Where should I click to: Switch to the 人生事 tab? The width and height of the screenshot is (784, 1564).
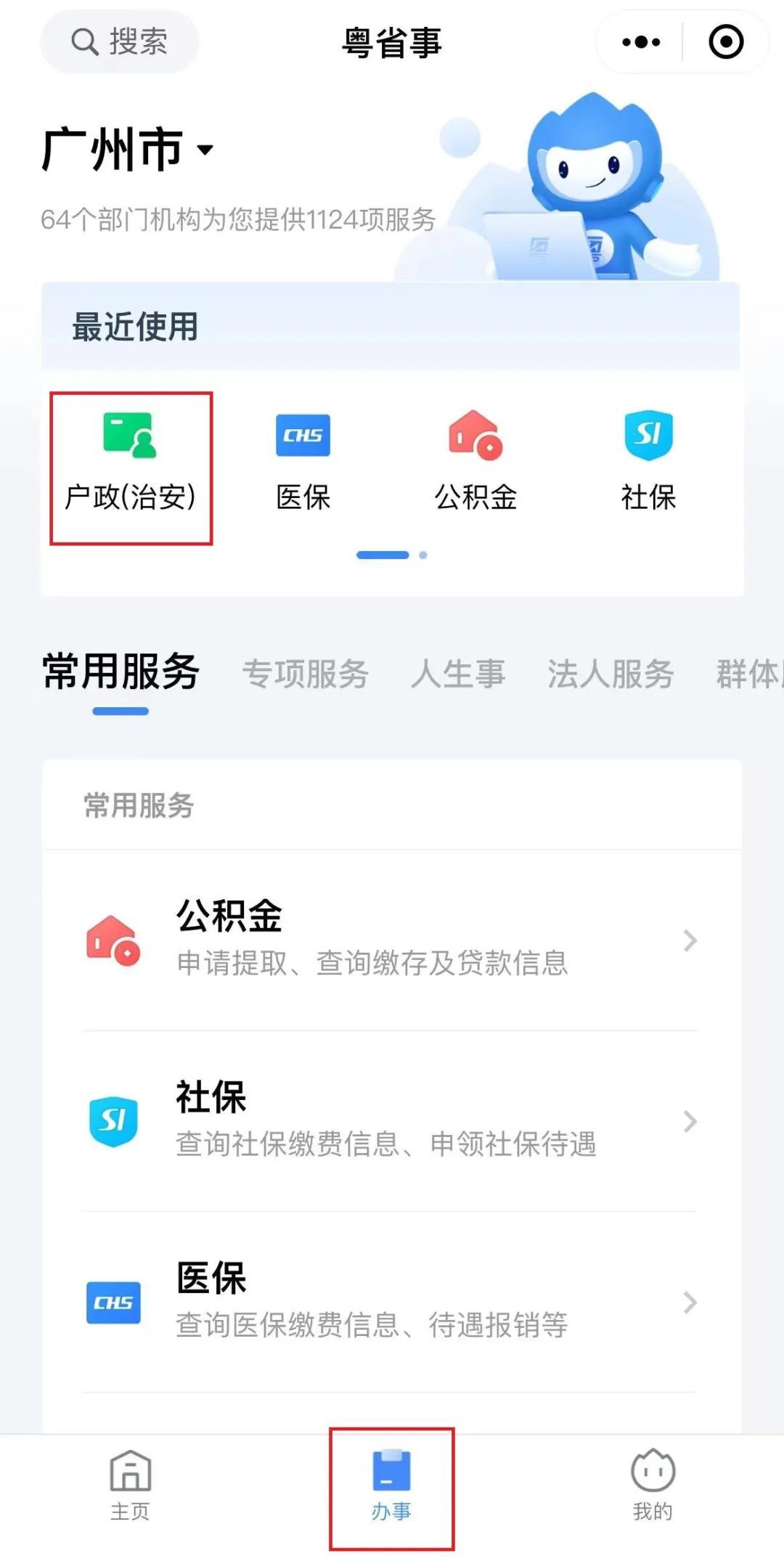click(457, 673)
